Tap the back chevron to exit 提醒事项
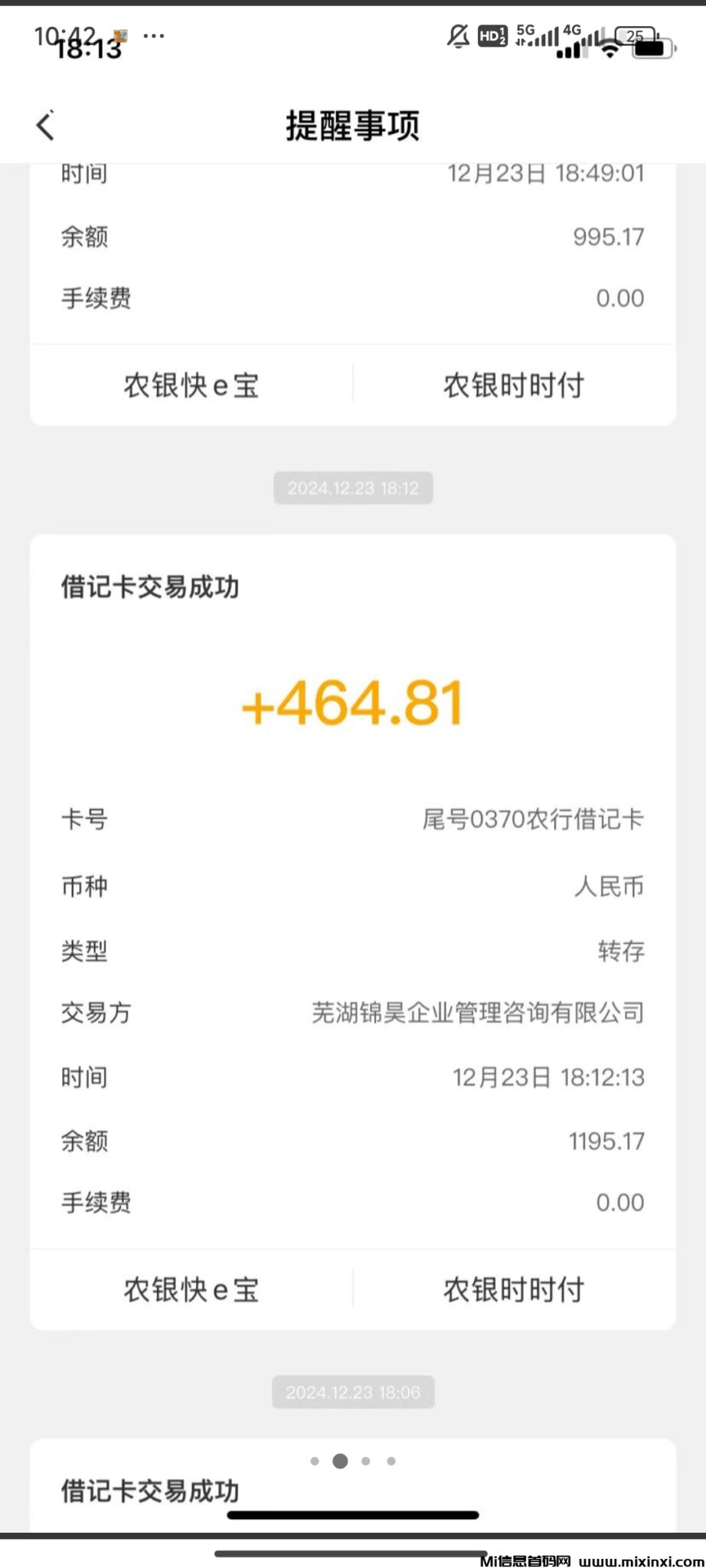 [46, 126]
